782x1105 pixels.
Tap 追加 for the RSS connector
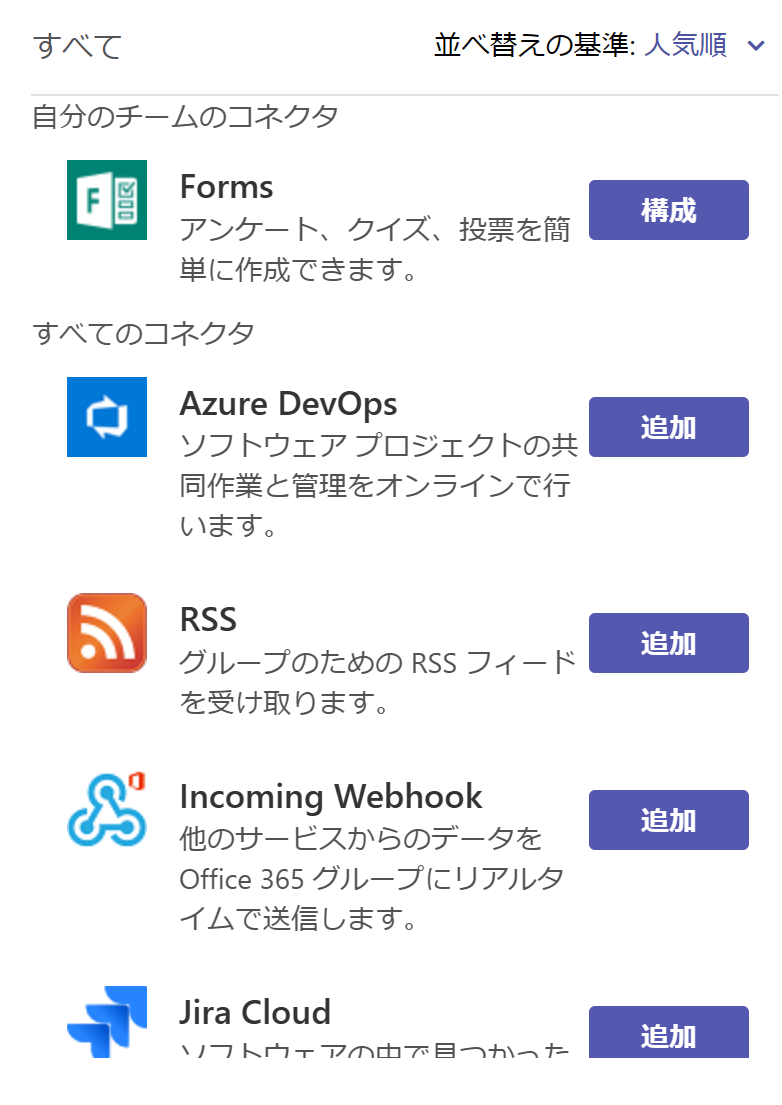[x=668, y=643]
